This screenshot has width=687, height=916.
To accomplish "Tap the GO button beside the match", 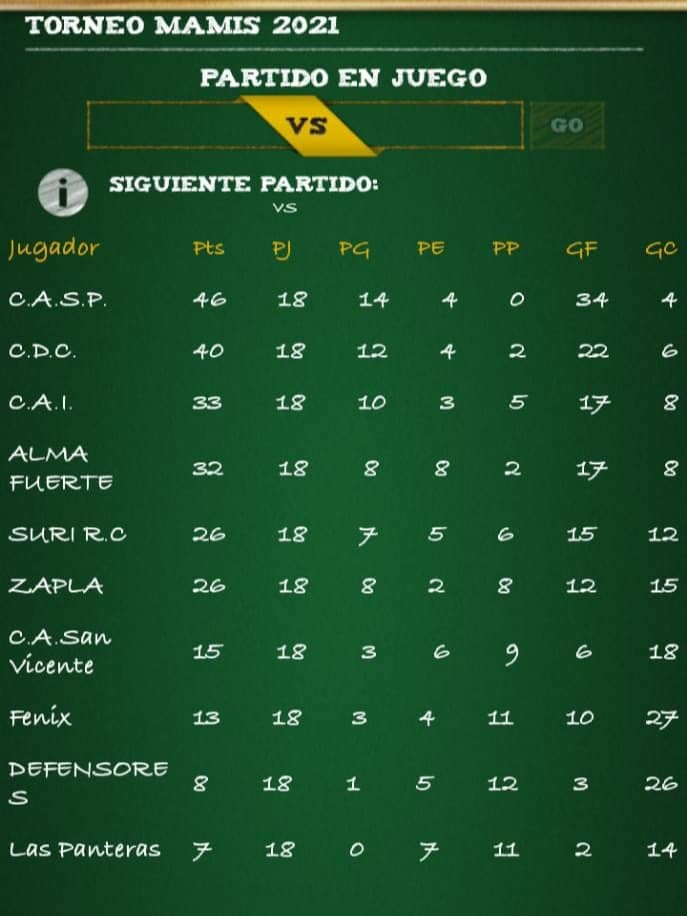I will pos(566,126).
